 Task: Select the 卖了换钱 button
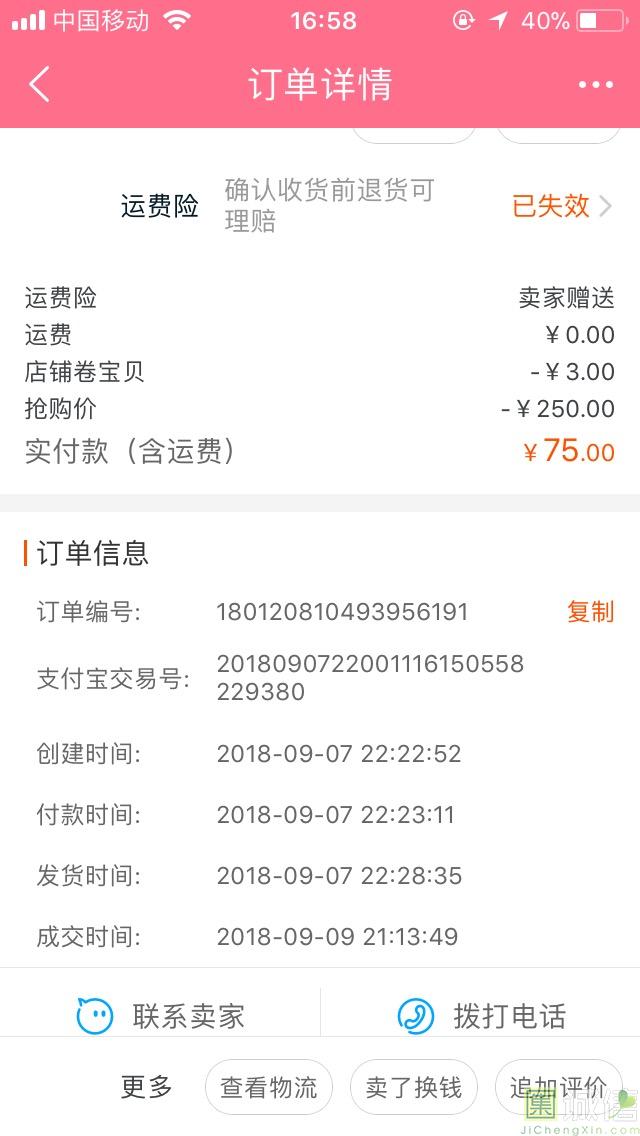point(414,1087)
